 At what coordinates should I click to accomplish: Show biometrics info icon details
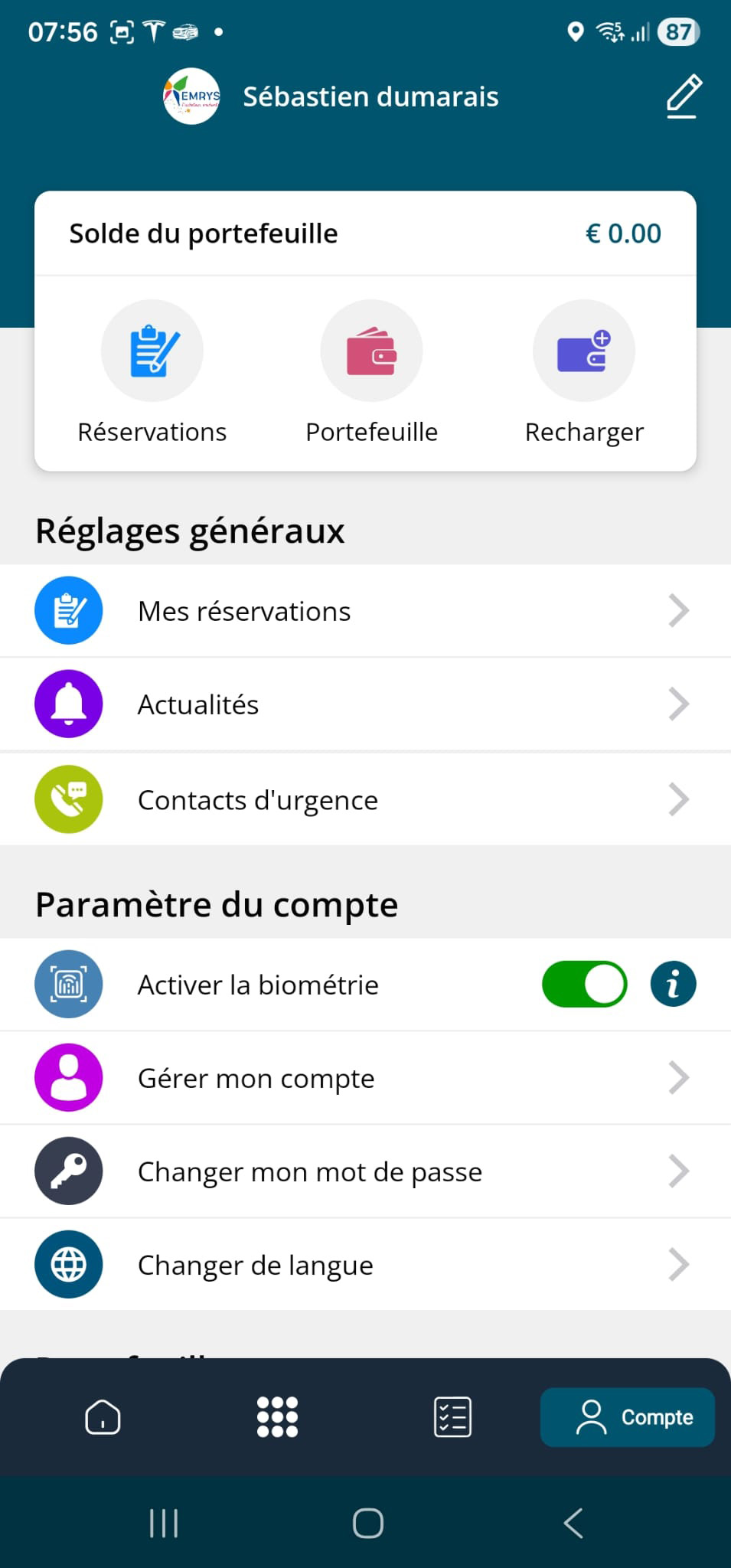[x=673, y=985]
